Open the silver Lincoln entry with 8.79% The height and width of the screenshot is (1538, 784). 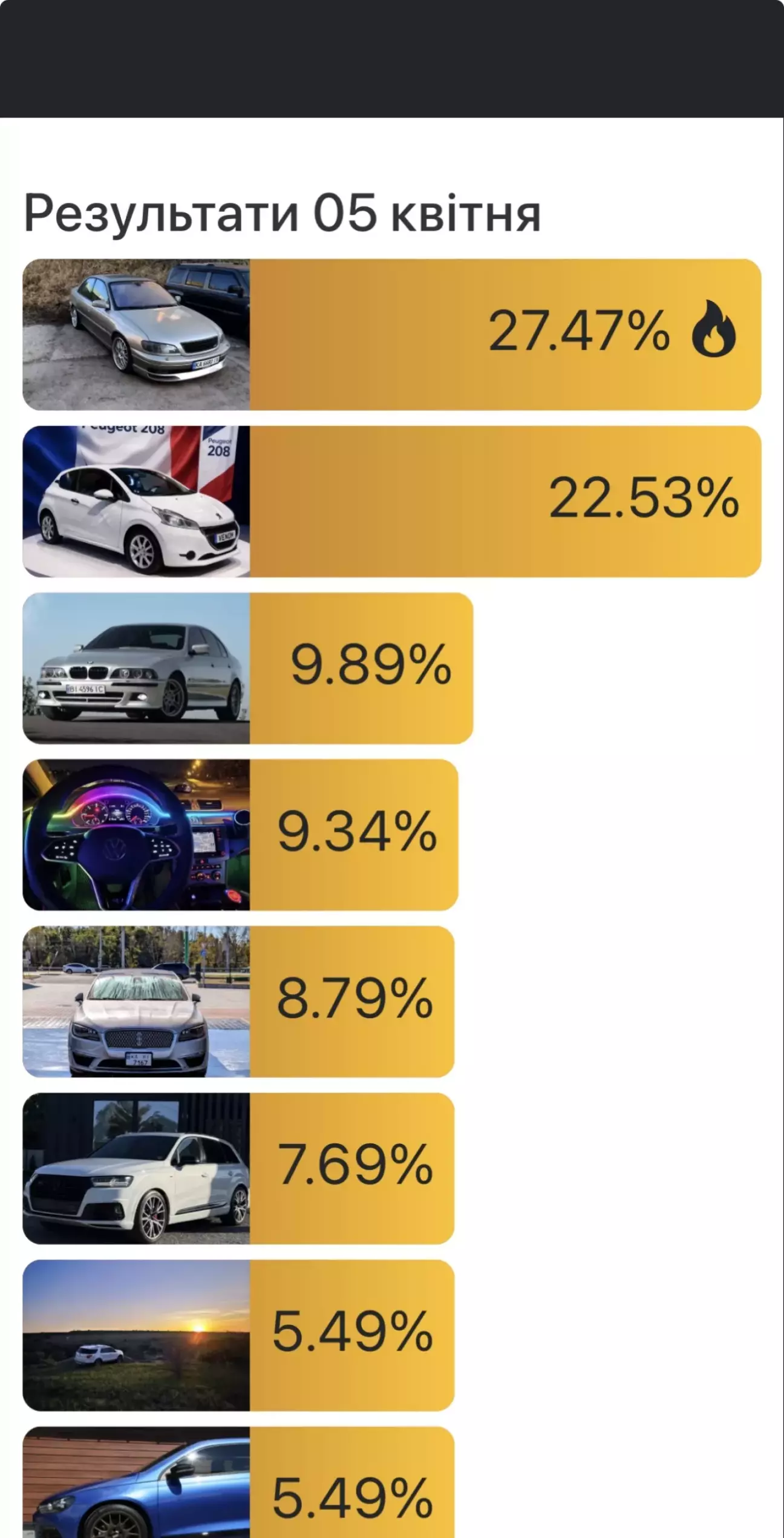click(136, 1001)
